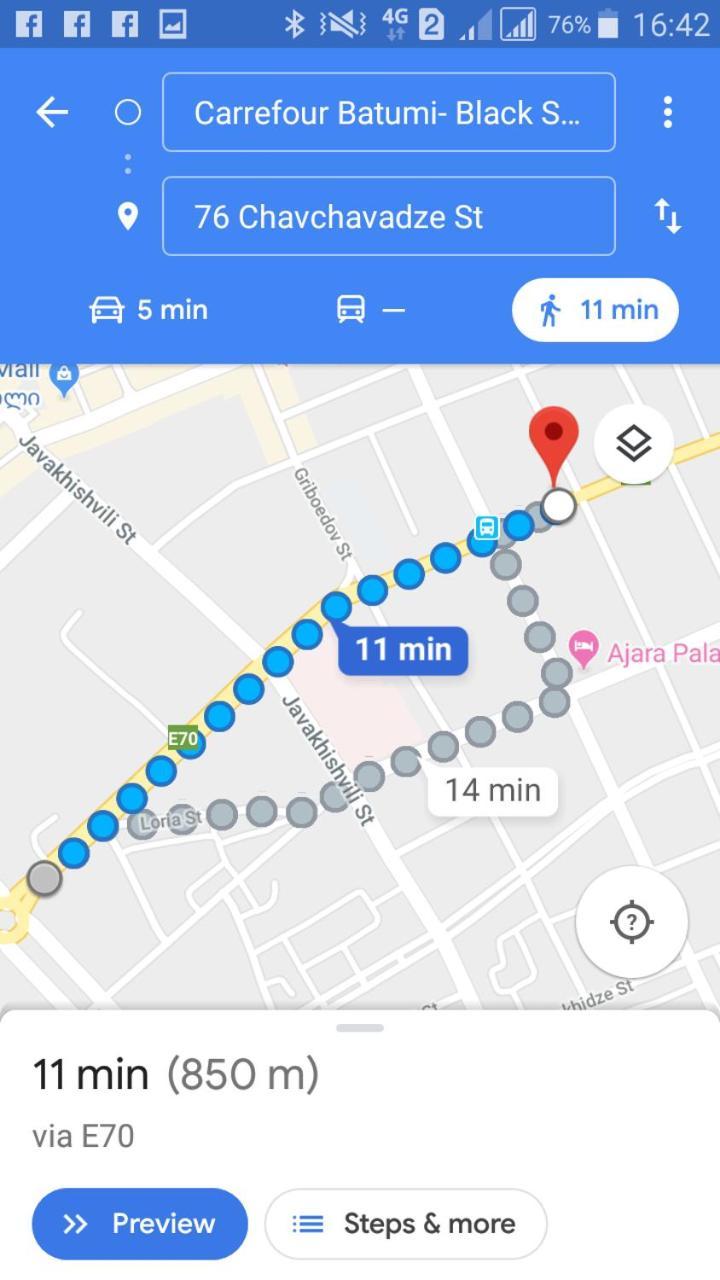Screen dimensions: 720x1280
Task: Choose the alternate 14 min route
Action: (492, 790)
